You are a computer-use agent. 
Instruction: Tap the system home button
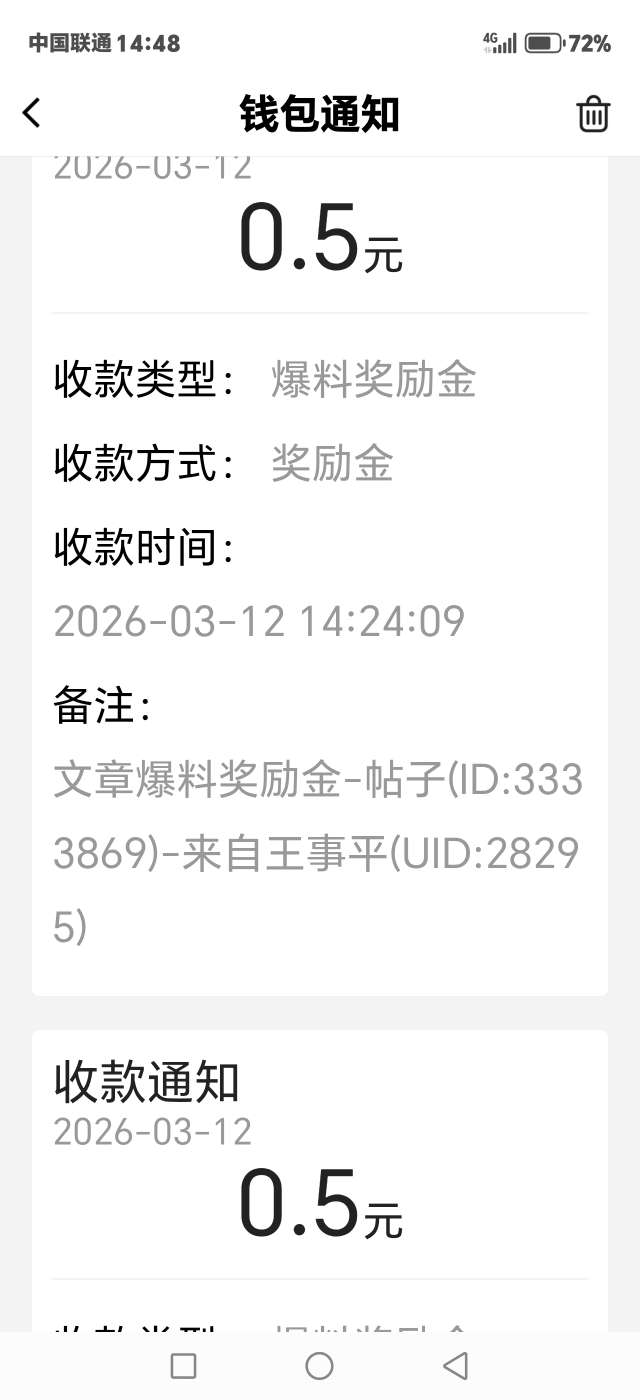319,1365
